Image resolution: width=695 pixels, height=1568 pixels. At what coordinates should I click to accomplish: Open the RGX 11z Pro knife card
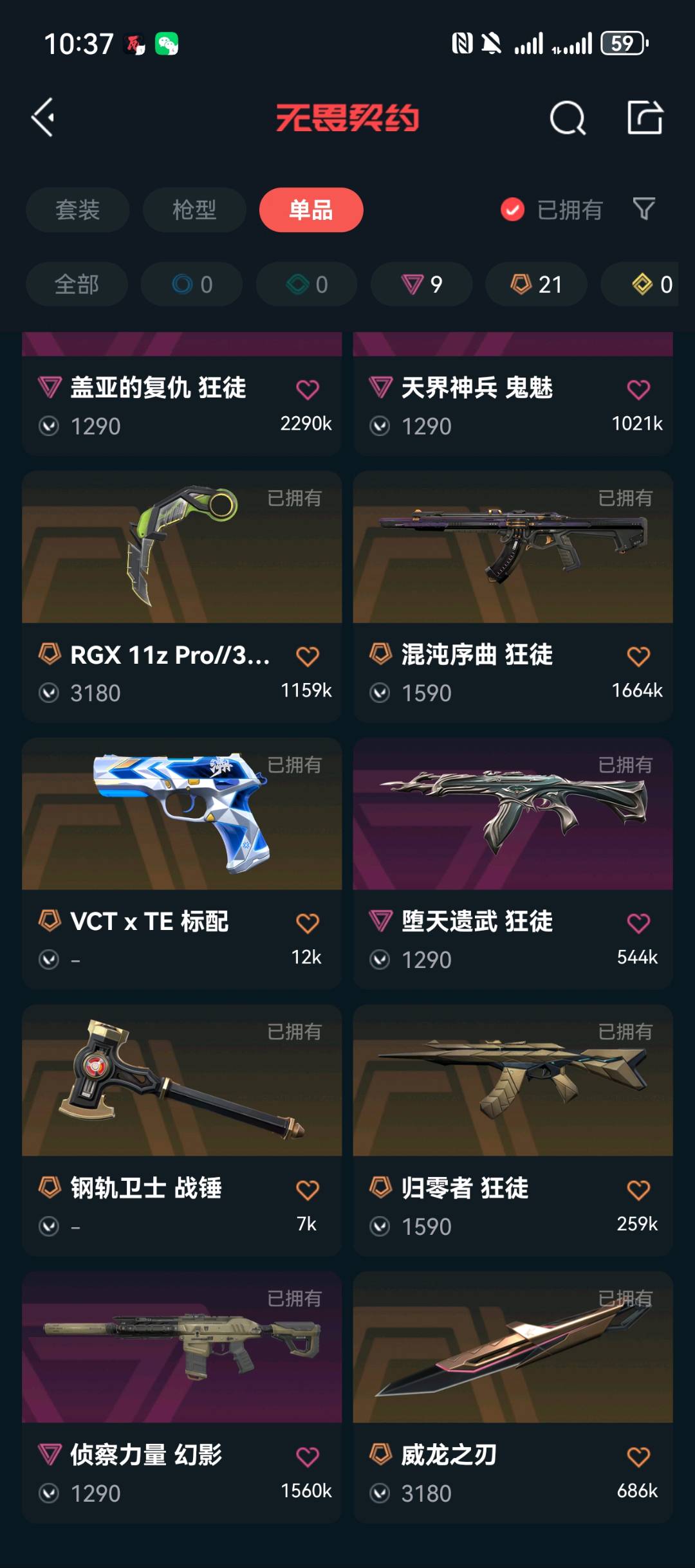(x=181, y=579)
